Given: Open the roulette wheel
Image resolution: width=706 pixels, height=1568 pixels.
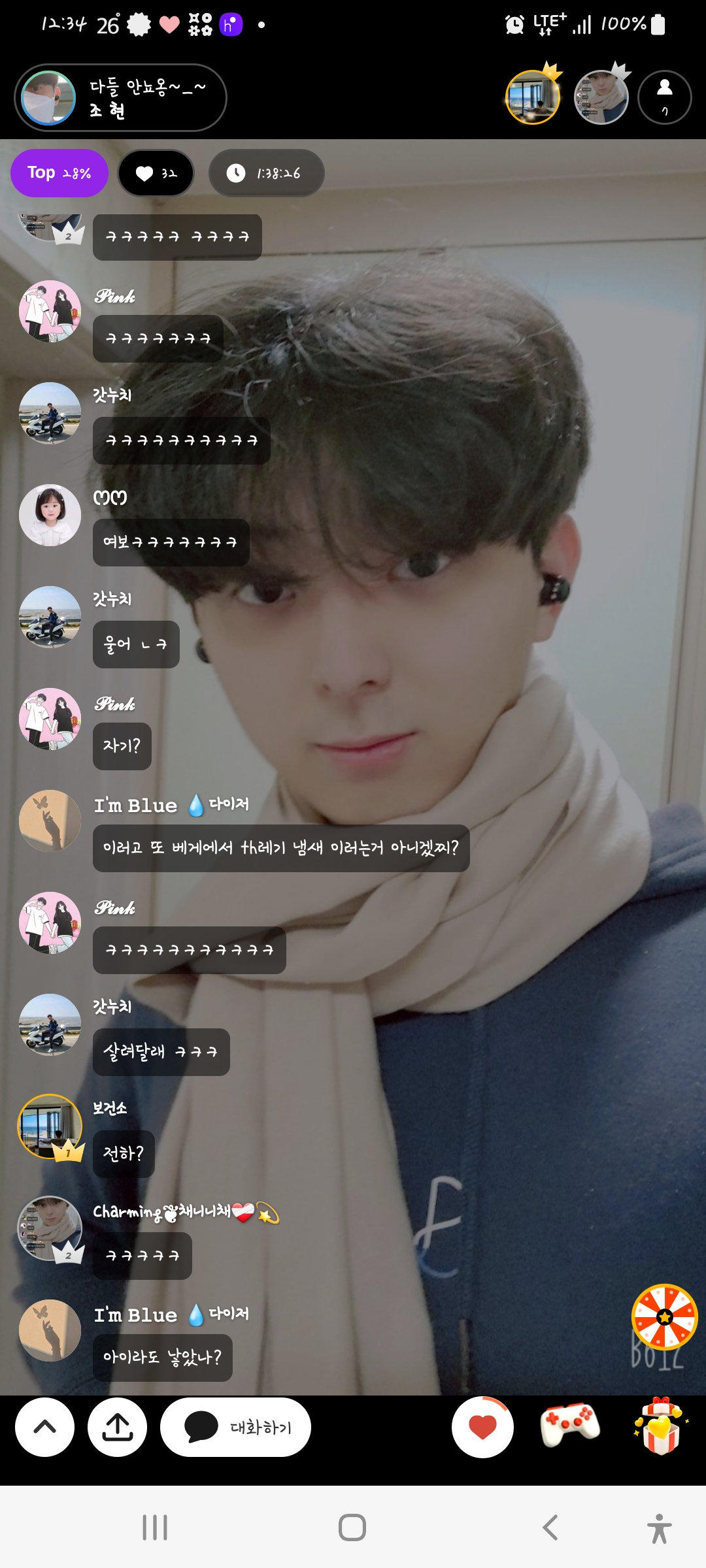Looking at the screenshot, I should tap(664, 1316).
